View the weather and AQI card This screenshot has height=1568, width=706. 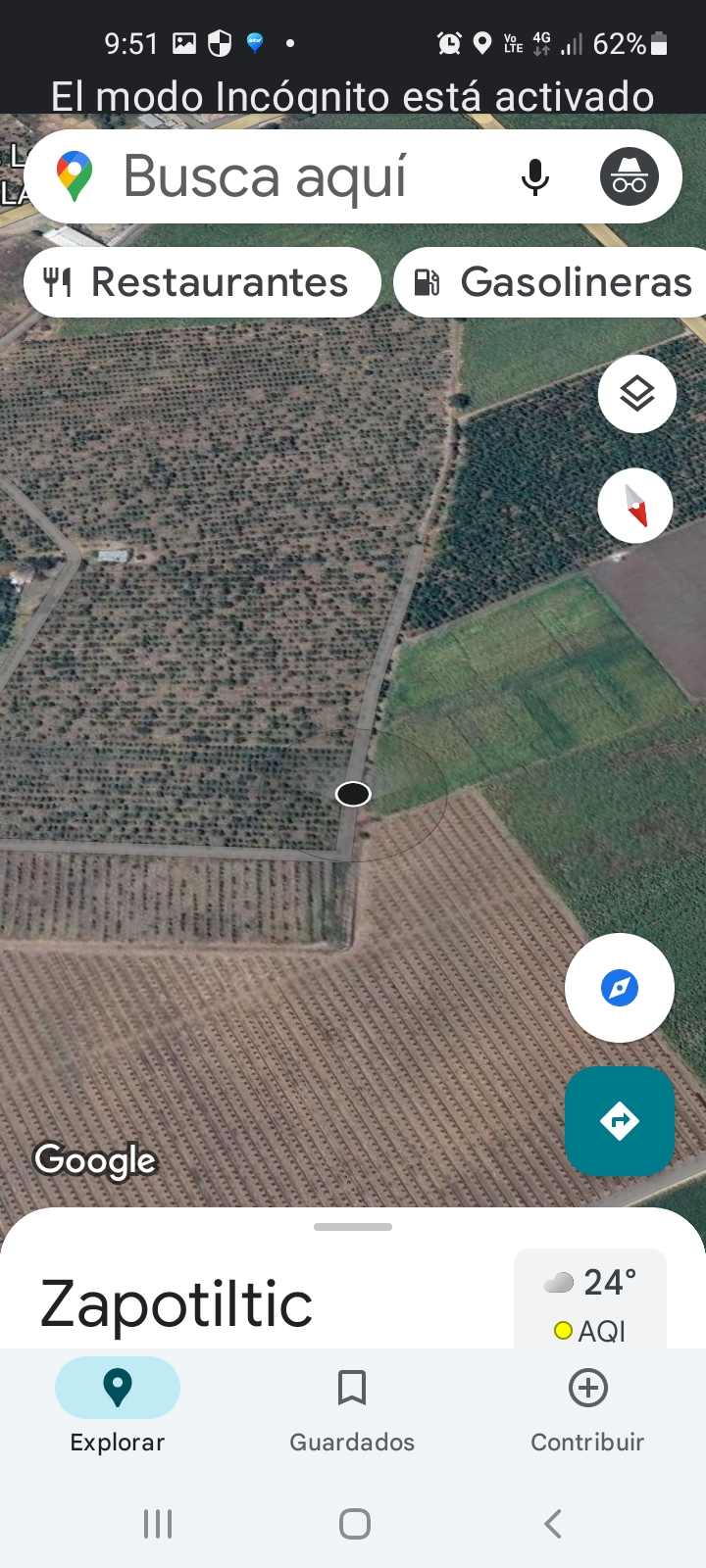pos(590,1299)
